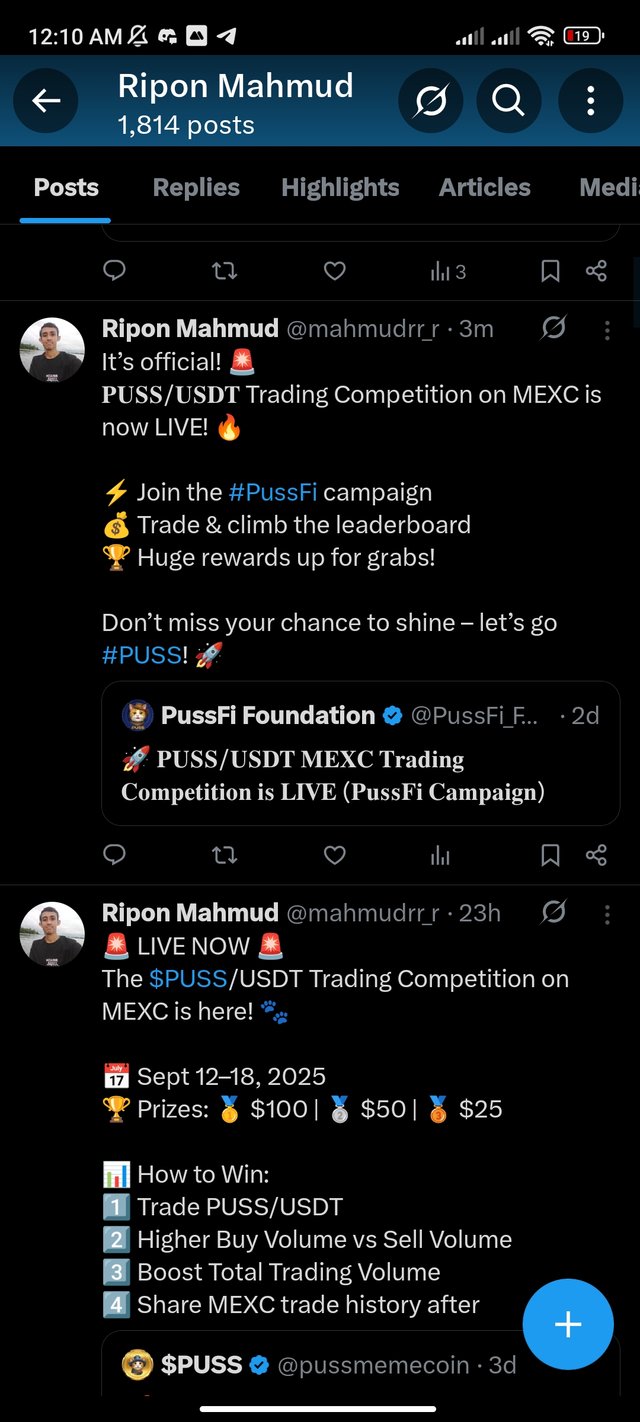Search this profile's posts
This screenshot has height=1422, width=640.
pyautogui.click(x=508, y=100)
